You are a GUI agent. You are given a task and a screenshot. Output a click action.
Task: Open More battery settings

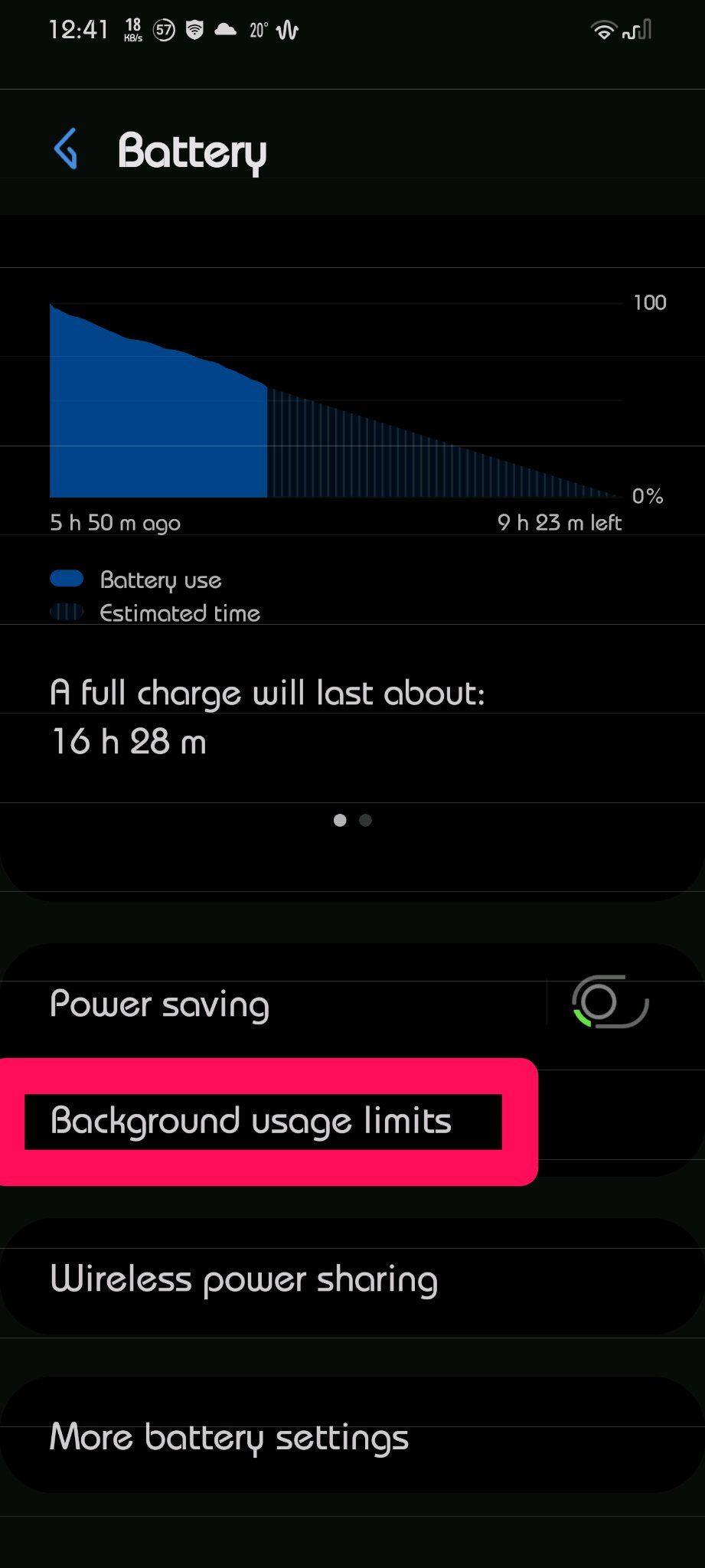[230, 1437]
